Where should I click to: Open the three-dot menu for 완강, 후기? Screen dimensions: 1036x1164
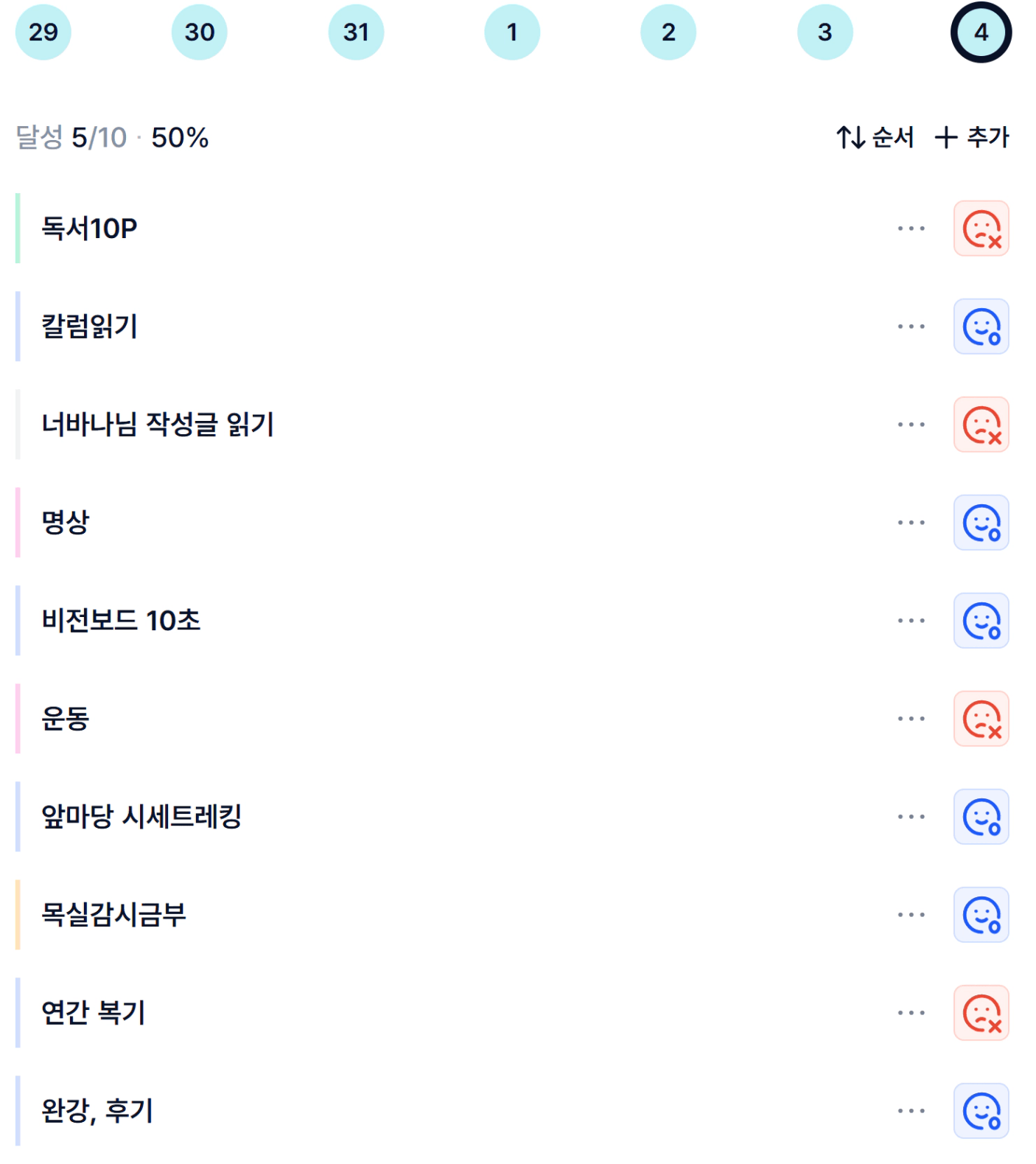[x=911, y=1111]
